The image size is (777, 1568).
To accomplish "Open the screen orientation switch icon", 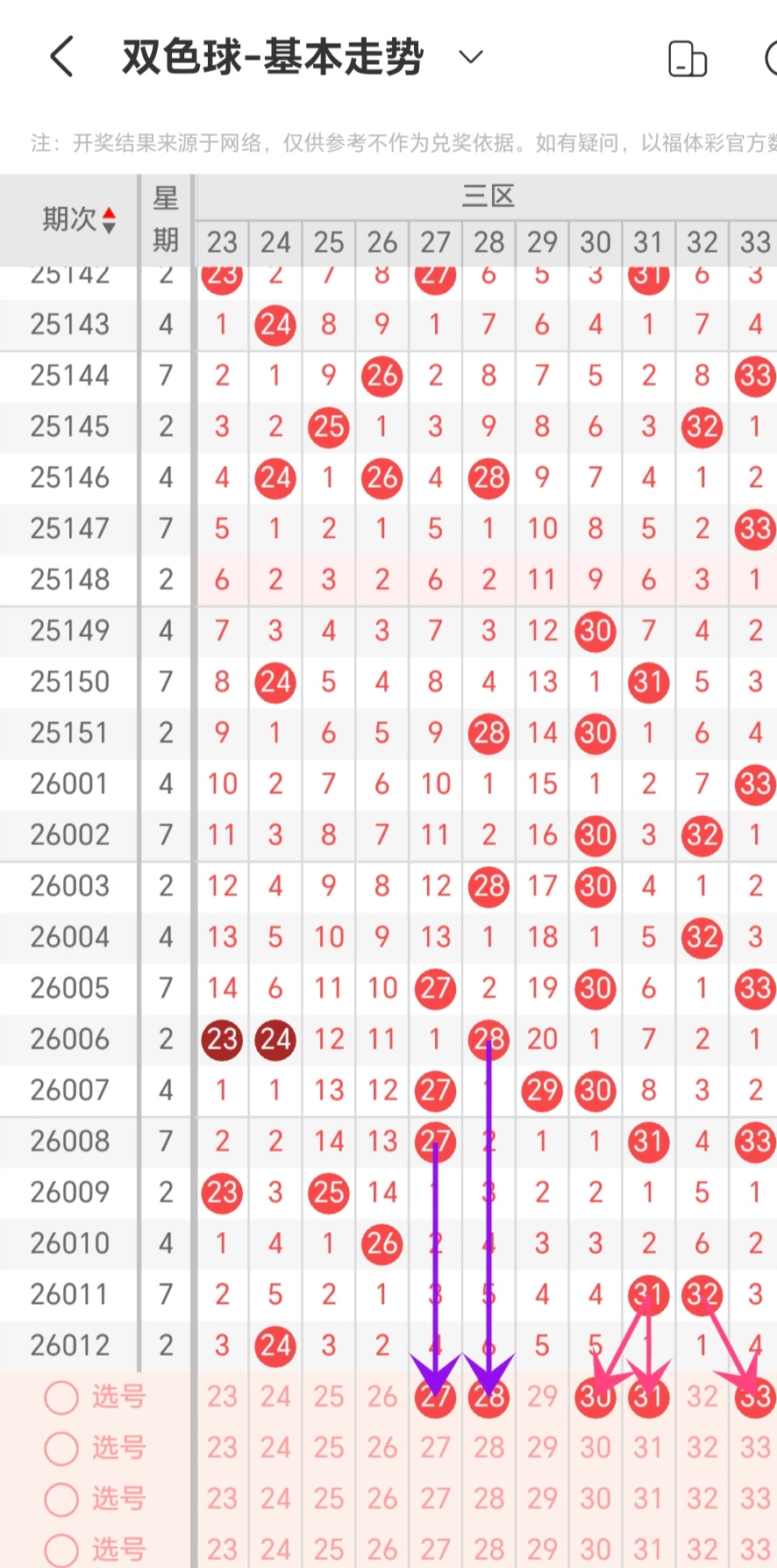I will [687, 60].
